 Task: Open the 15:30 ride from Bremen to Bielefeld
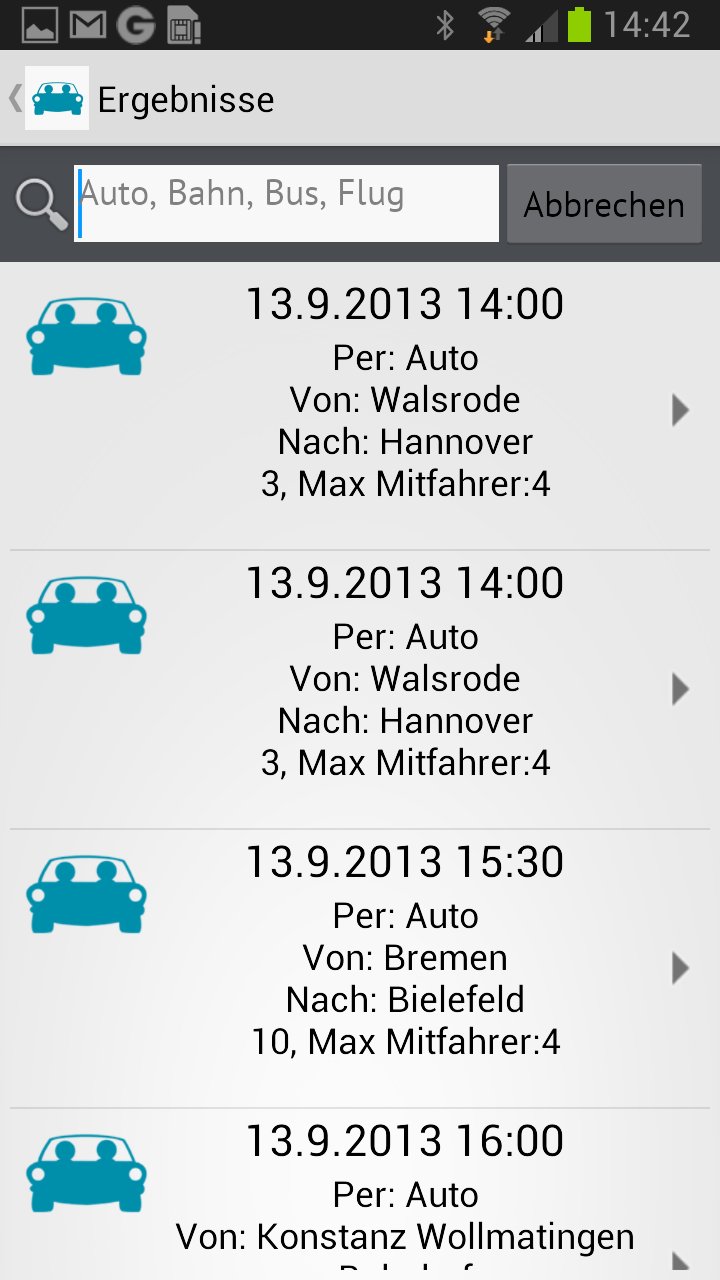[x=360, y=968]
